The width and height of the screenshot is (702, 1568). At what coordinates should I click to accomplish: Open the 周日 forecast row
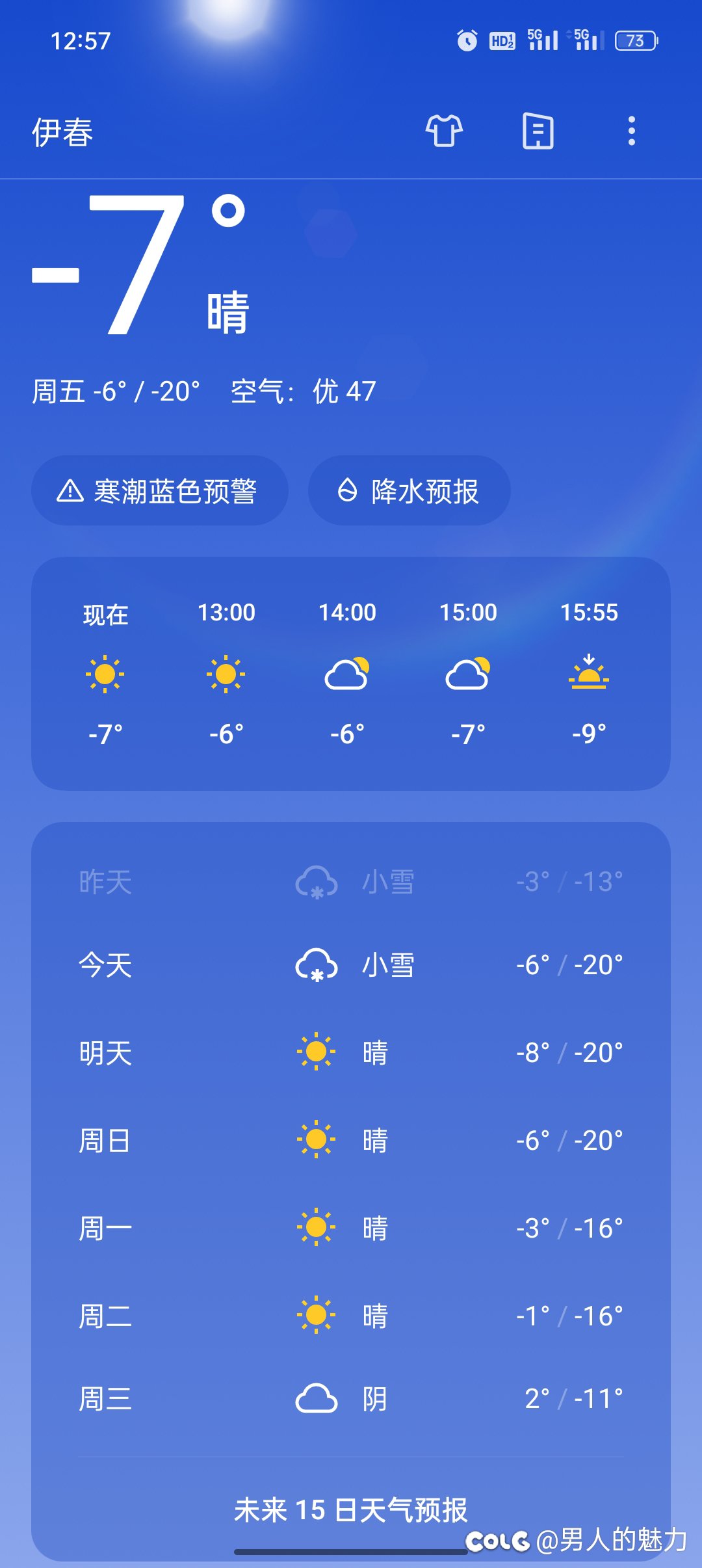tap(351, 1140)
